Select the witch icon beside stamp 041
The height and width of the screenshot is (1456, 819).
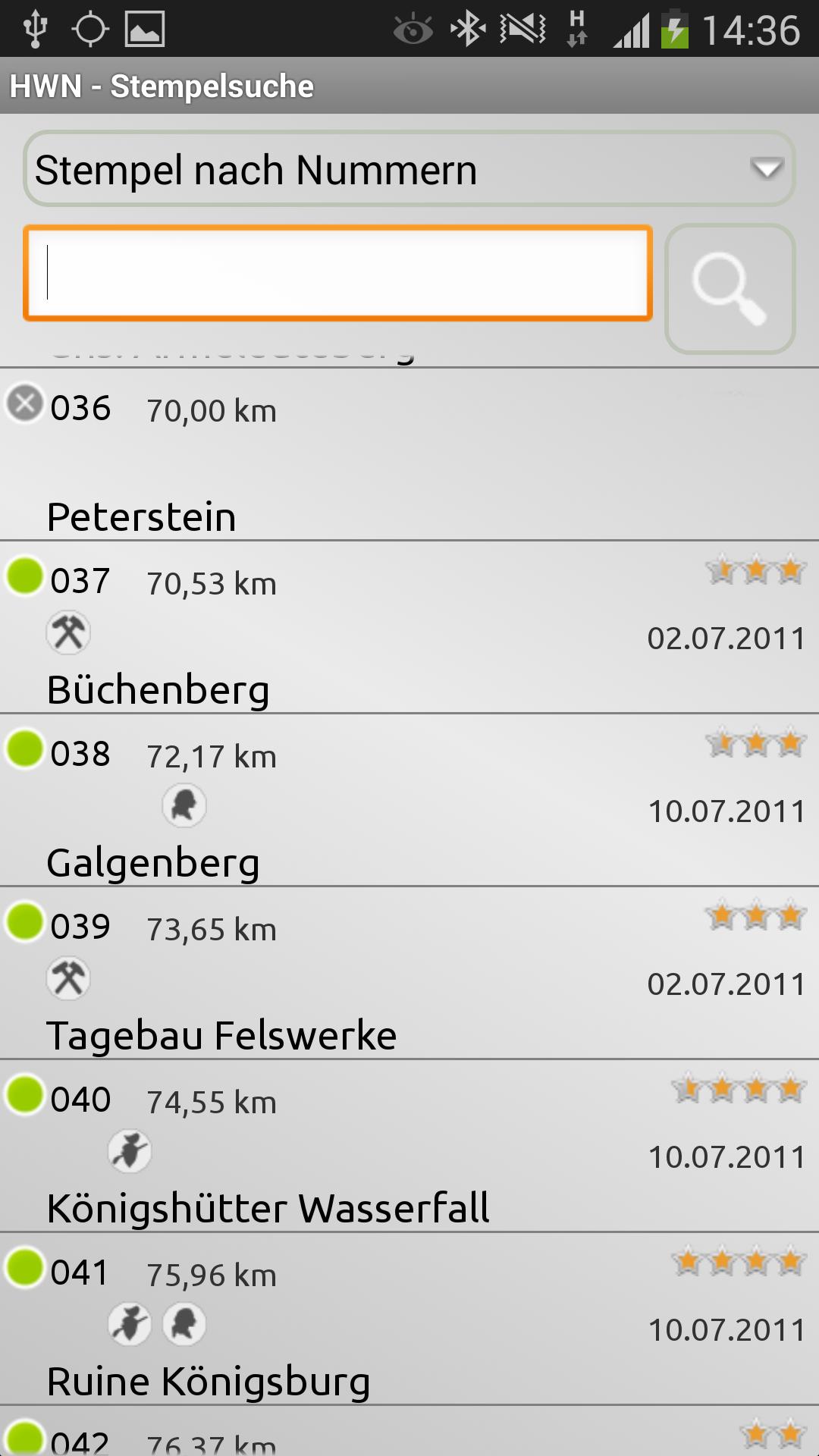click(130, 1323)
